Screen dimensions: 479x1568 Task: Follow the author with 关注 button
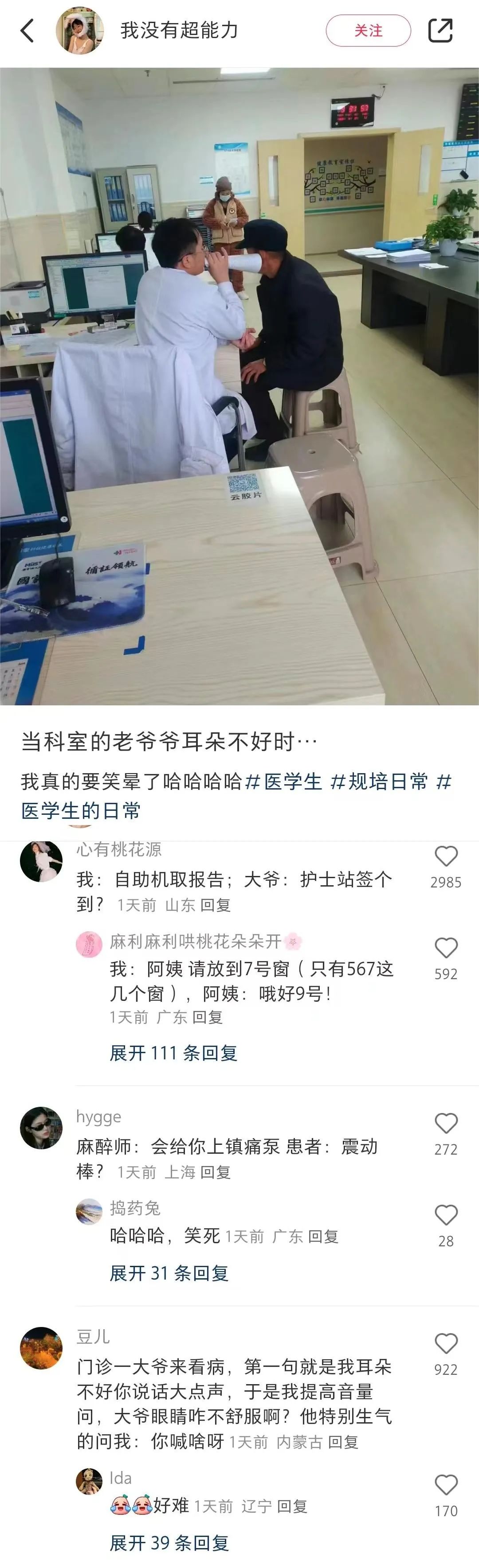point(368,31)
